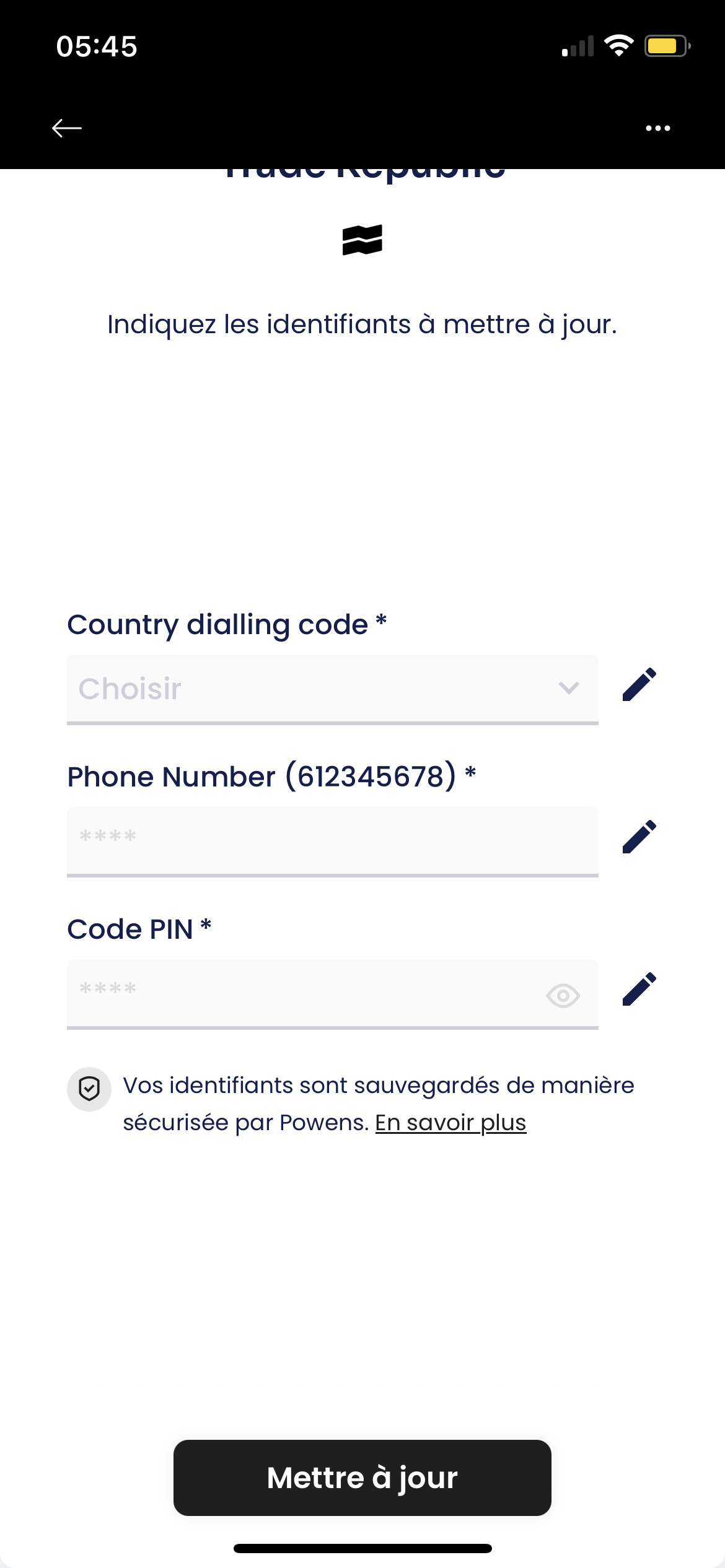Reveal the PIN using the eye icon
The image size is (725, 1568).
tap(563, 995)
